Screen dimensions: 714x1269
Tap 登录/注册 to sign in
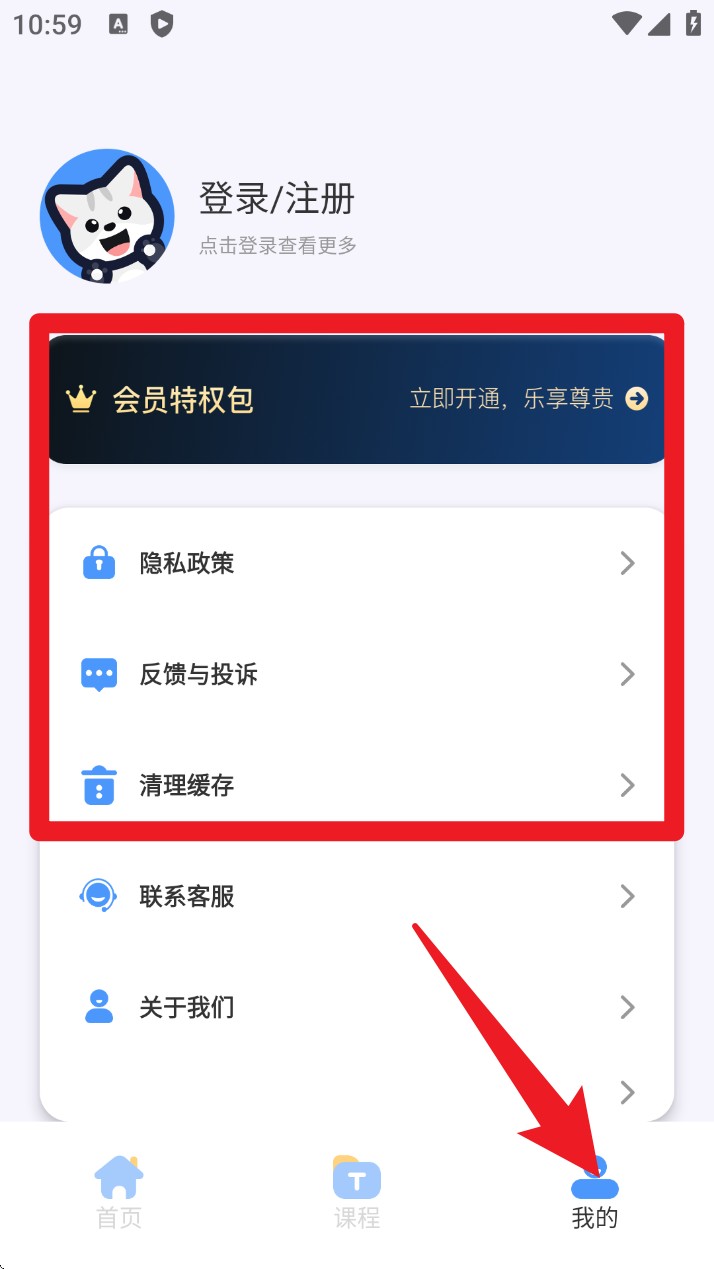pos(277,199)
